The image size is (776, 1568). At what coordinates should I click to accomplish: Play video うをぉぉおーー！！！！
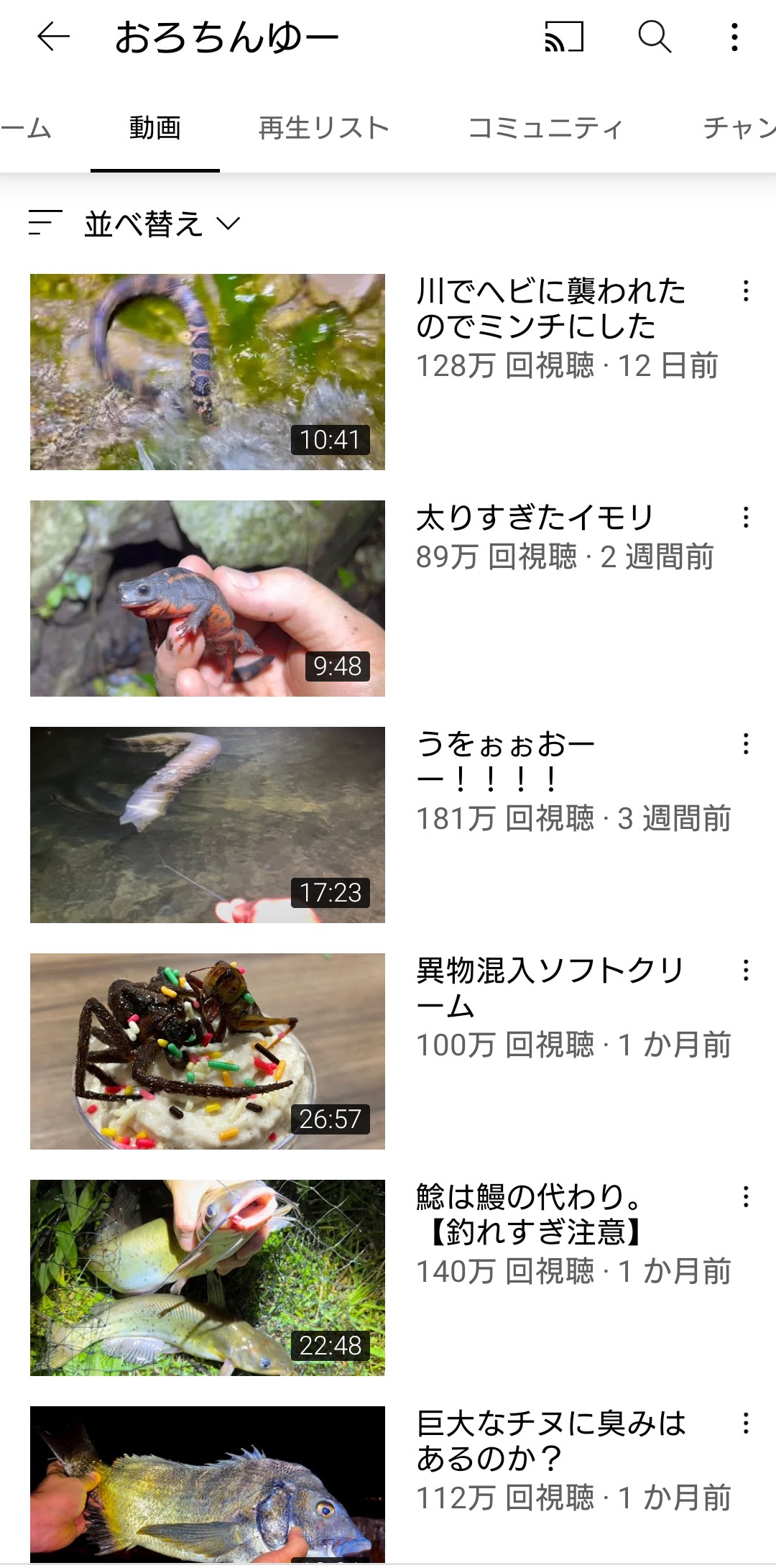pos(208,825)
